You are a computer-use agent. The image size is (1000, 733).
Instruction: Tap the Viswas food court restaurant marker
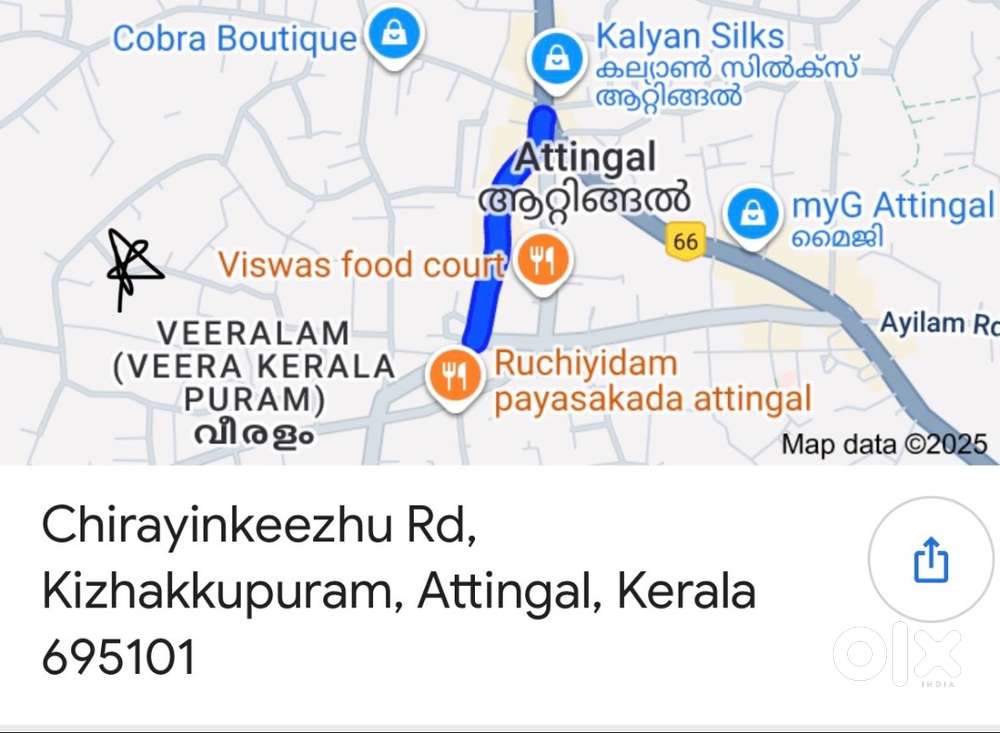pyautogui.click(x=544, y=262)
